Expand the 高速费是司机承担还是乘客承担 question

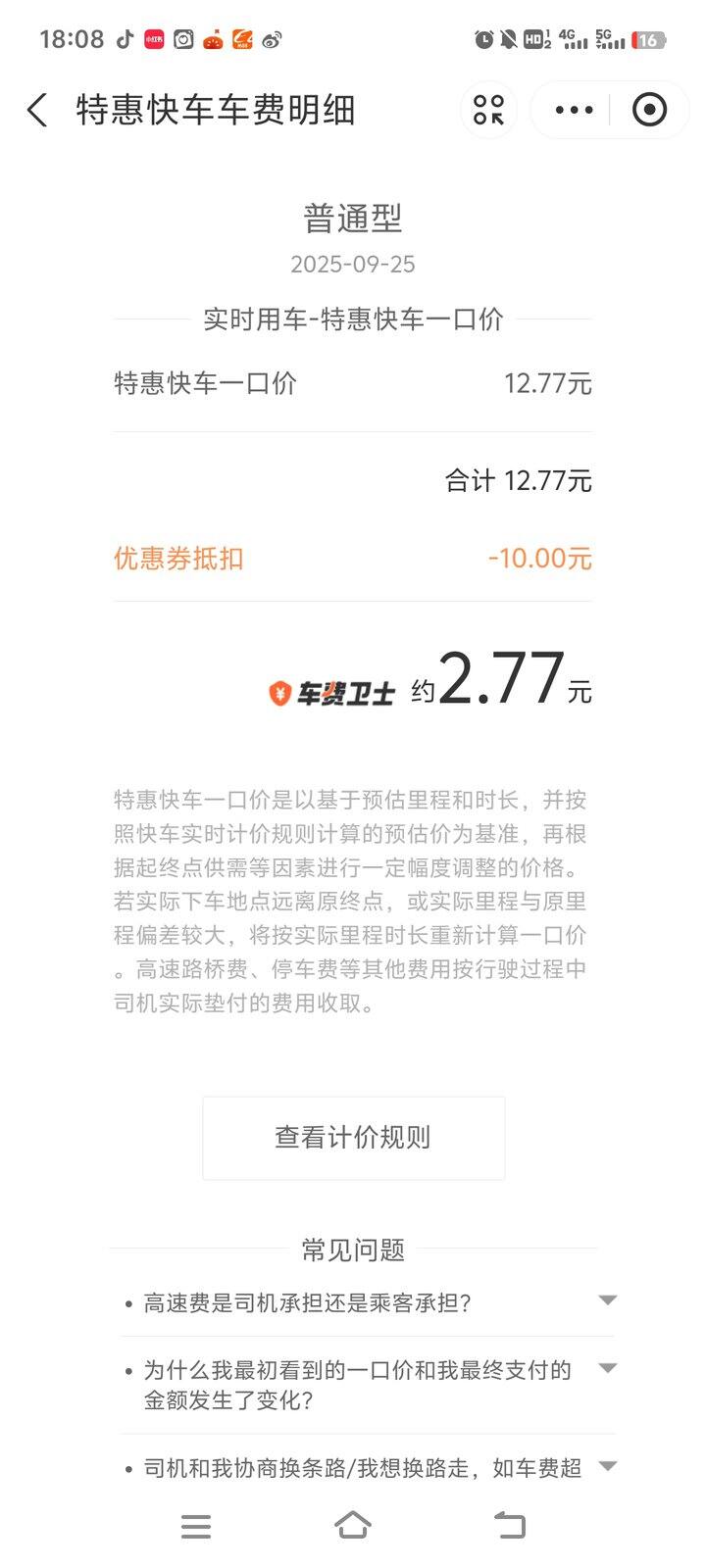coord(607,1300)
